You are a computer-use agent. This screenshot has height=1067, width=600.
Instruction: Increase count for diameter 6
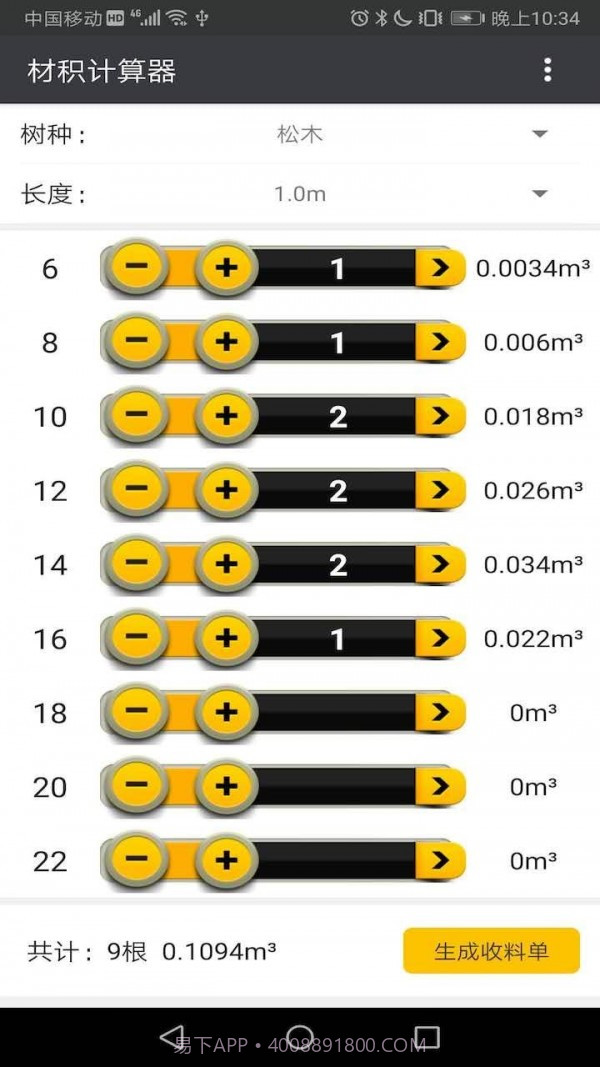coord(227,268)
